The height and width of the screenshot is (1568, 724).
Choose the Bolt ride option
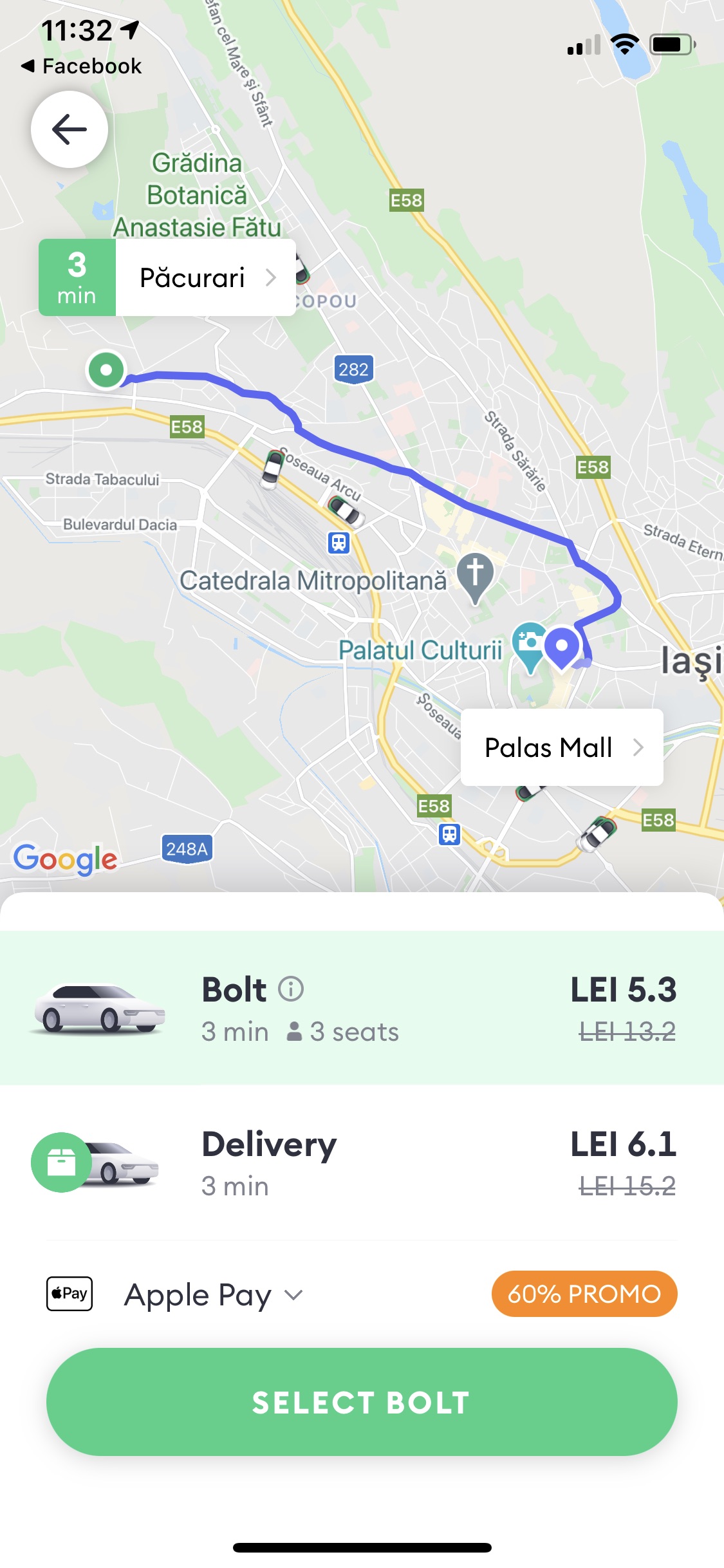(362, 1008)
